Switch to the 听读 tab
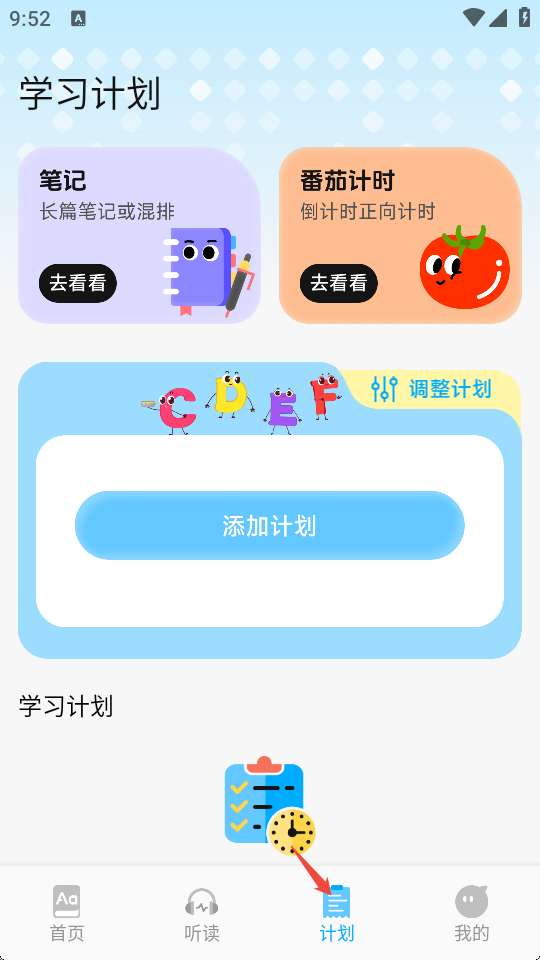 (201, 913)
